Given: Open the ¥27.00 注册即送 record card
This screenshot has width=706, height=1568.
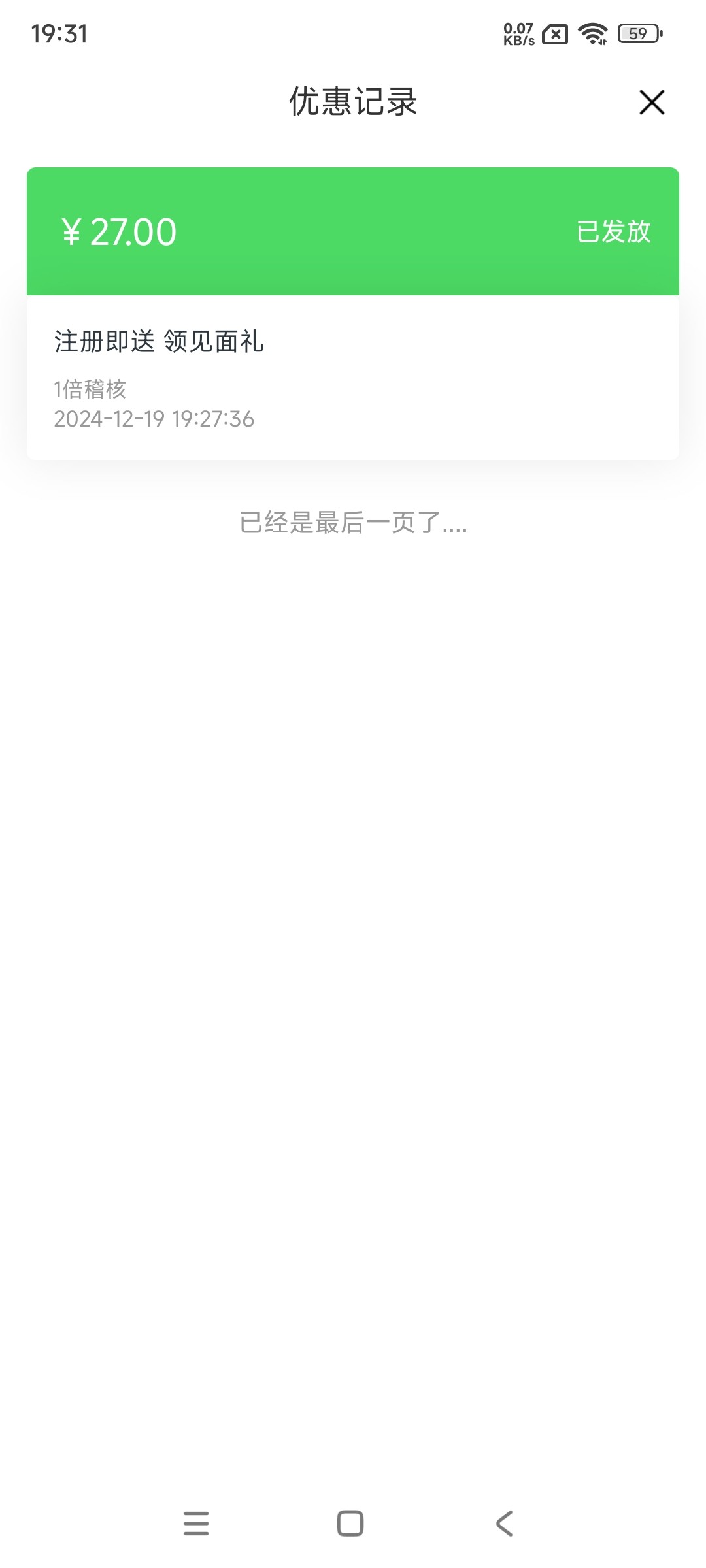Looking at the screenshot, I should click(353, 314).
